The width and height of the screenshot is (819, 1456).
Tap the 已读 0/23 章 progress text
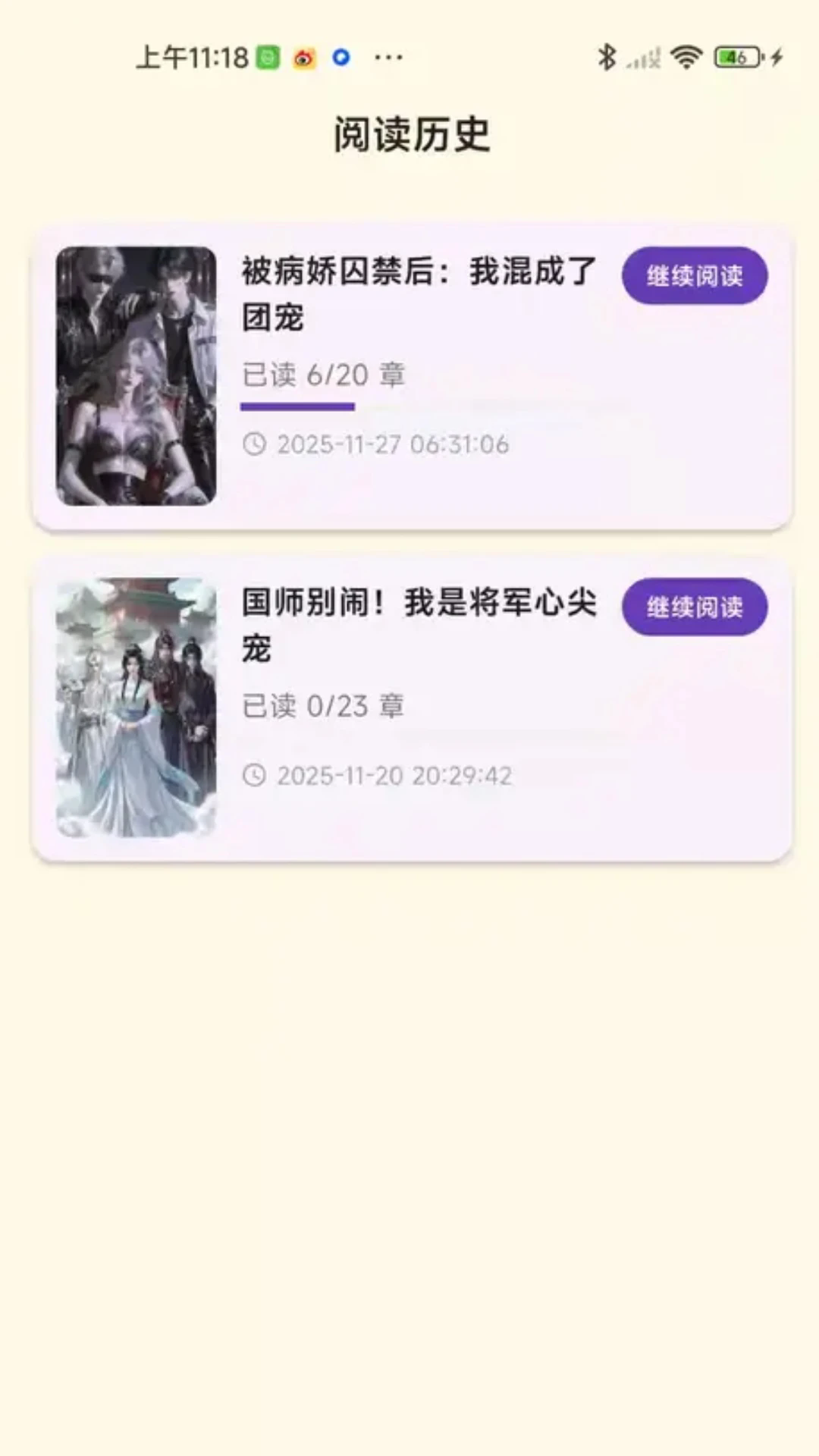[x=323, y=706]
